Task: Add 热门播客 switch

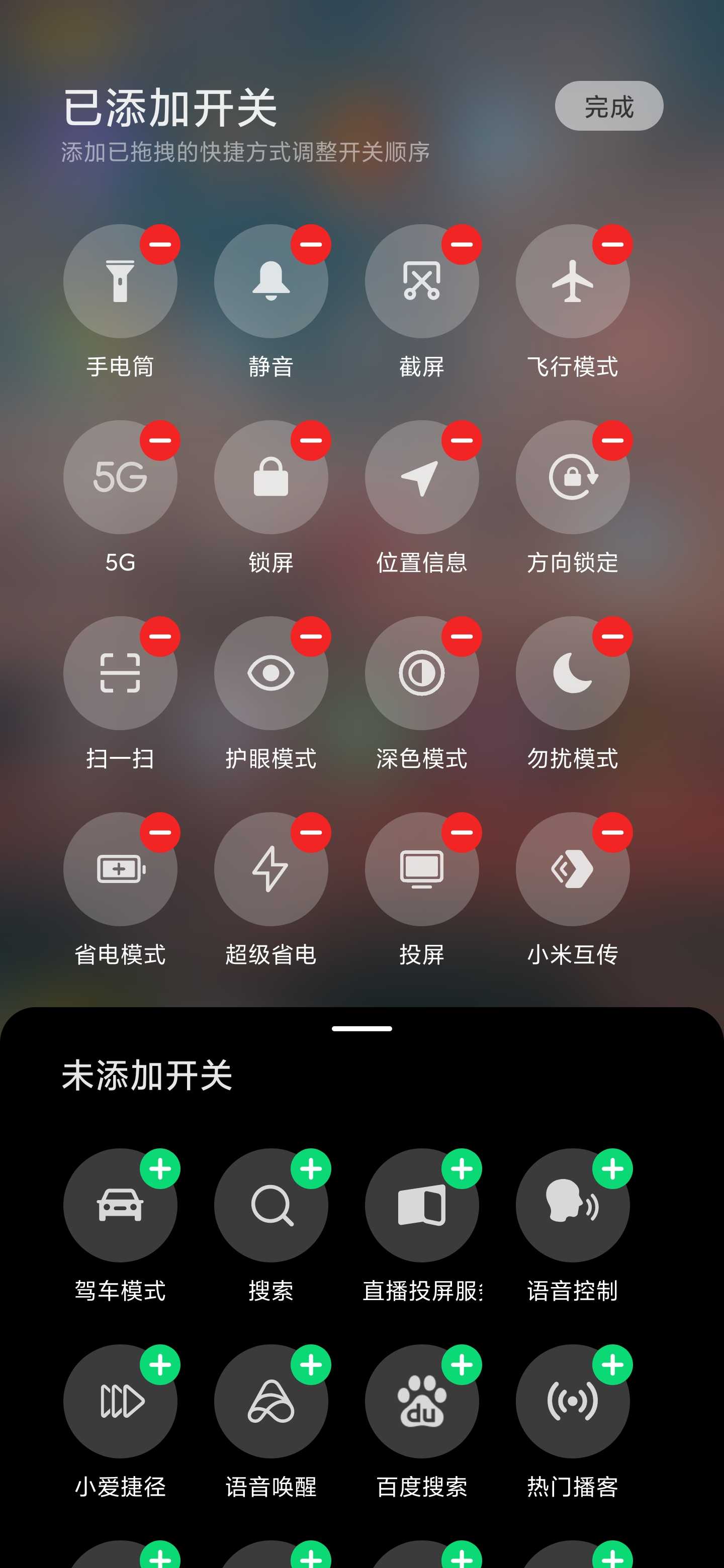Action: coord(612,1364)
